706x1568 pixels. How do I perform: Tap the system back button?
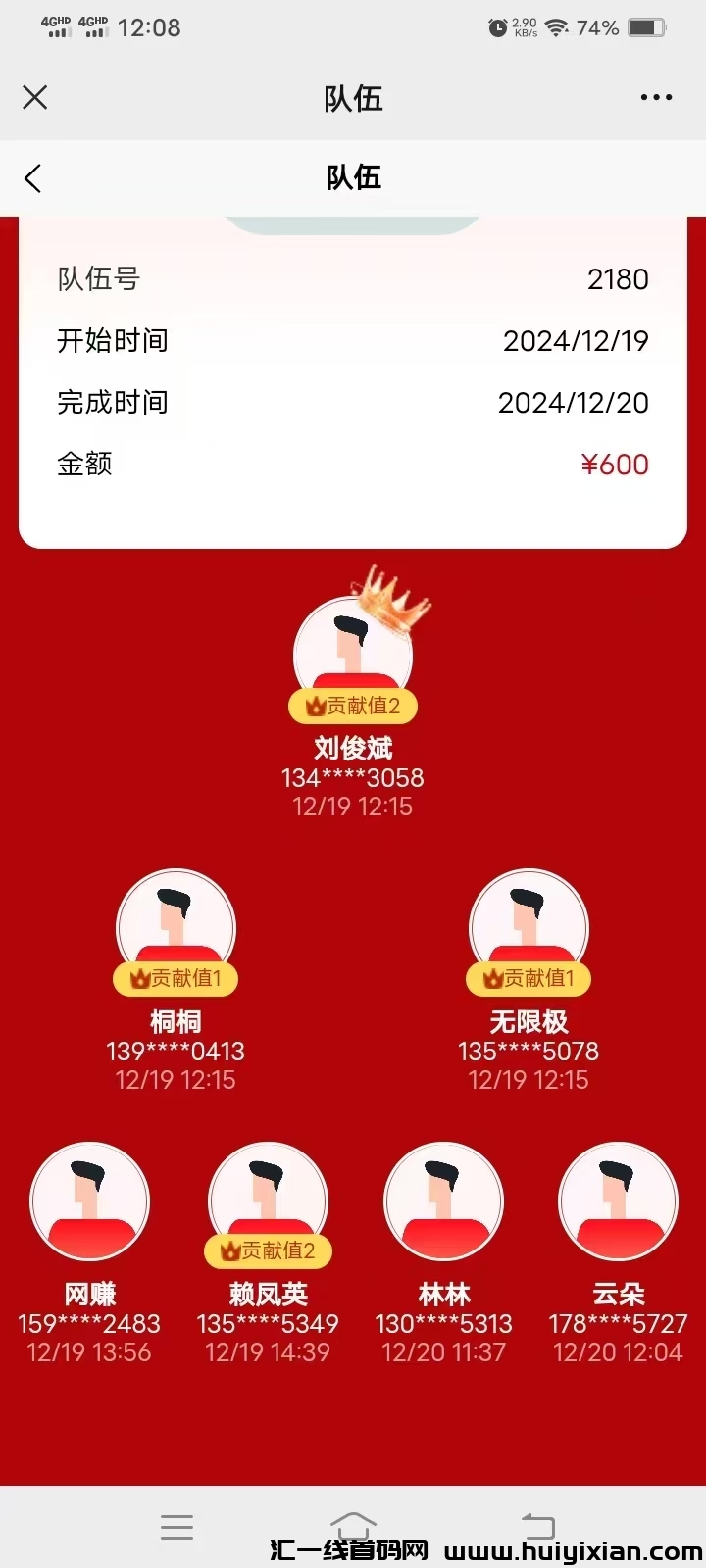(537, 1526)
